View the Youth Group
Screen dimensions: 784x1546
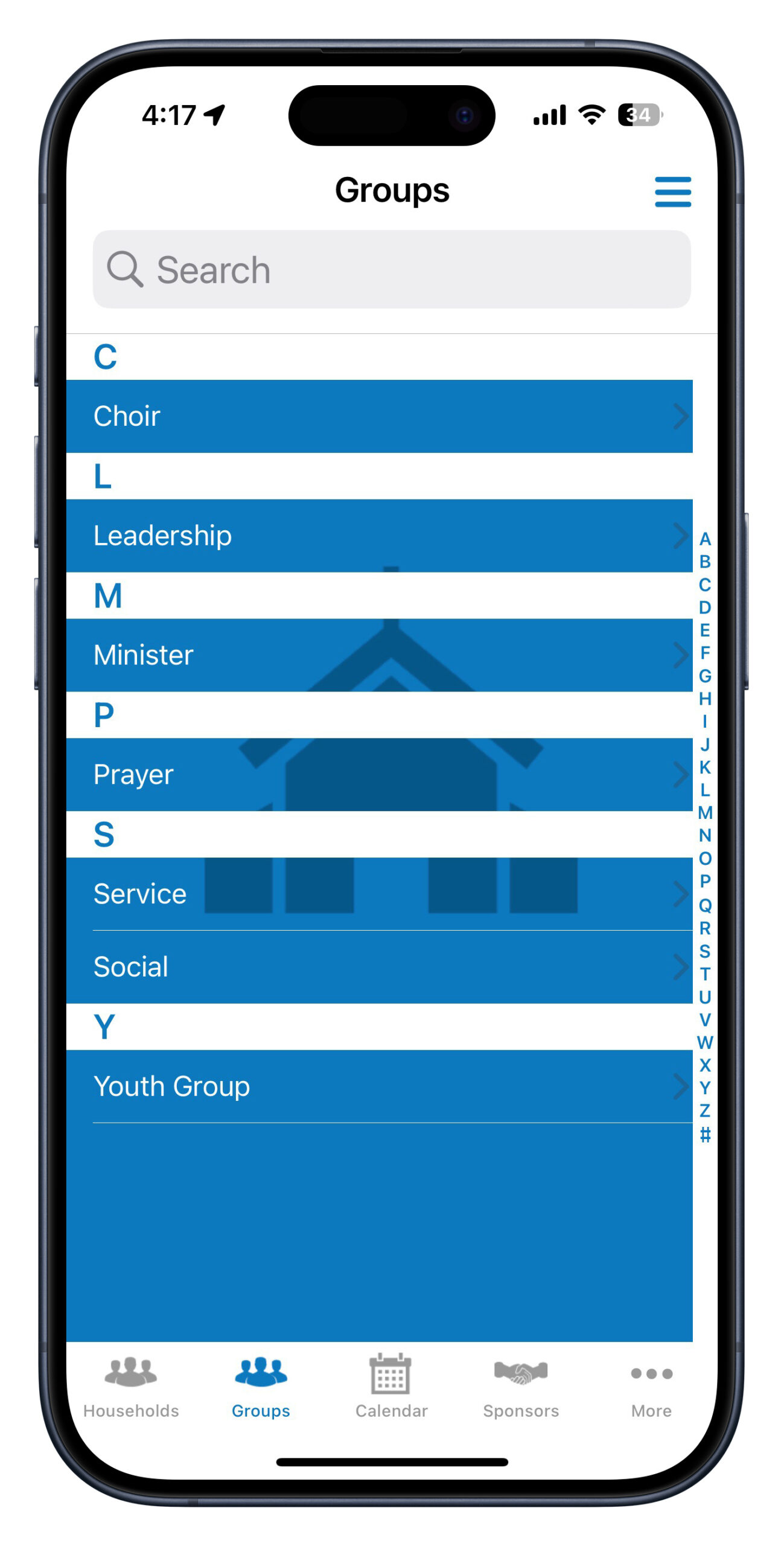point(379,1086)
